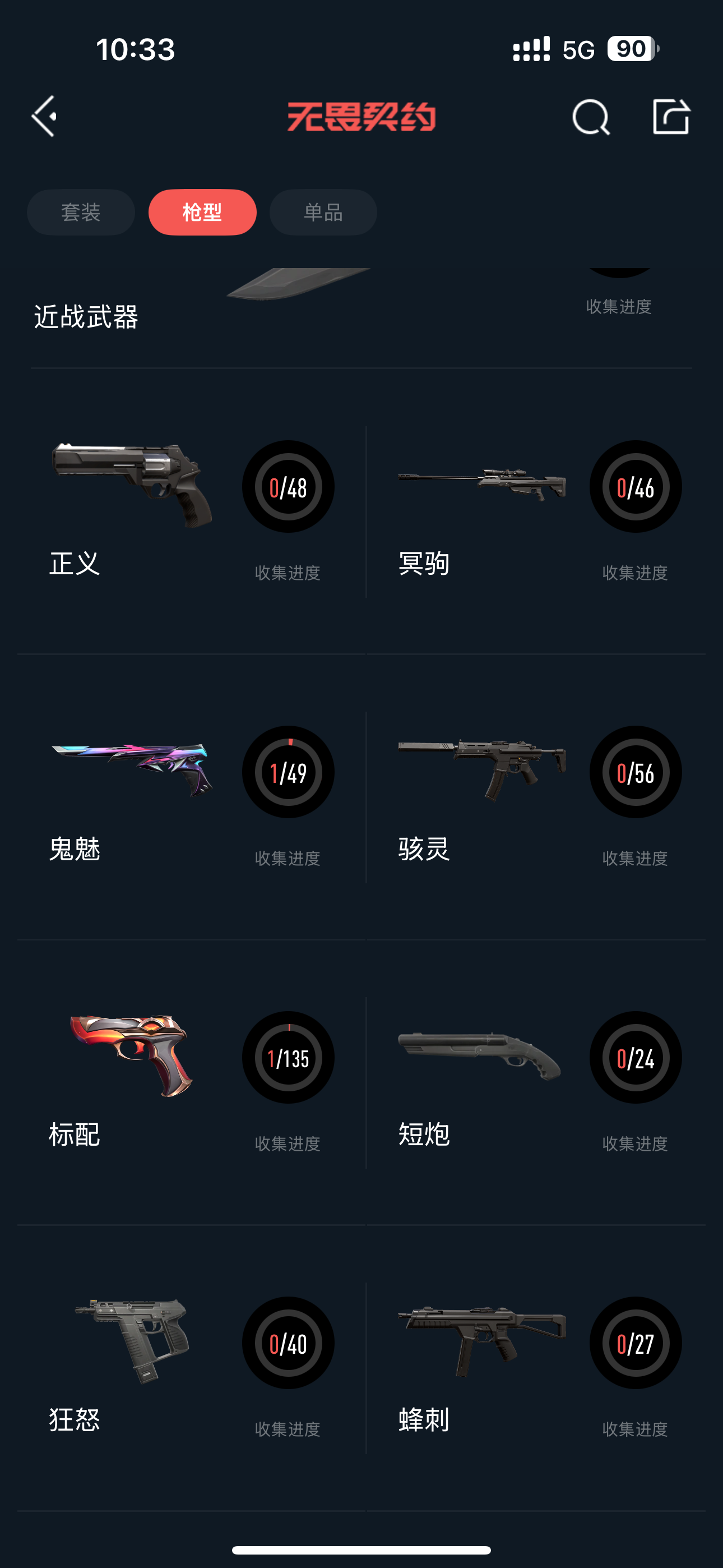Viewport: 723px width, 1568px height.
Task: Share this page via share icon
Action: 671,116
